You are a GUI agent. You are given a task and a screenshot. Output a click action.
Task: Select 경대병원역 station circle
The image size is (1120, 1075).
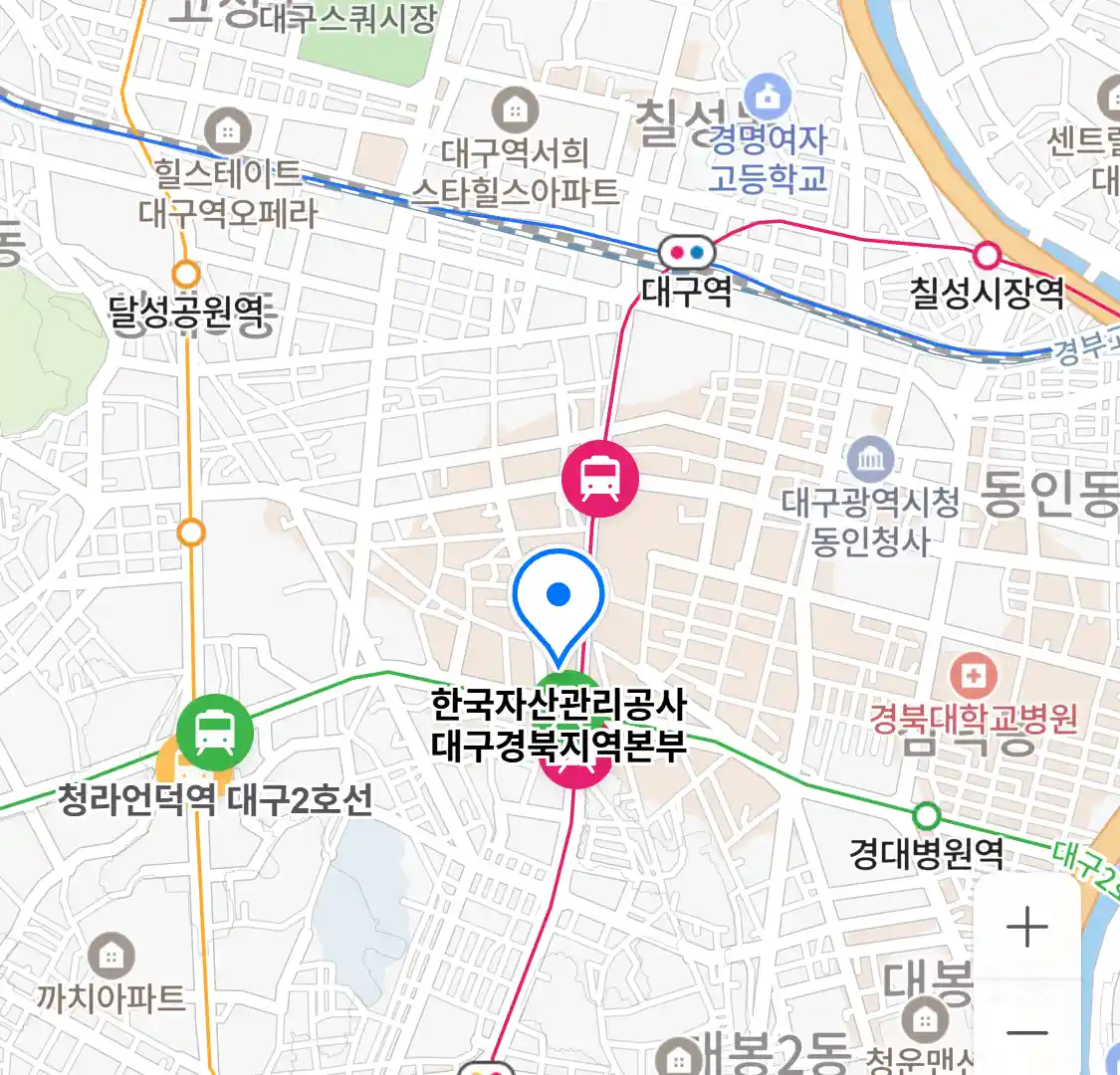pos(927,816)
